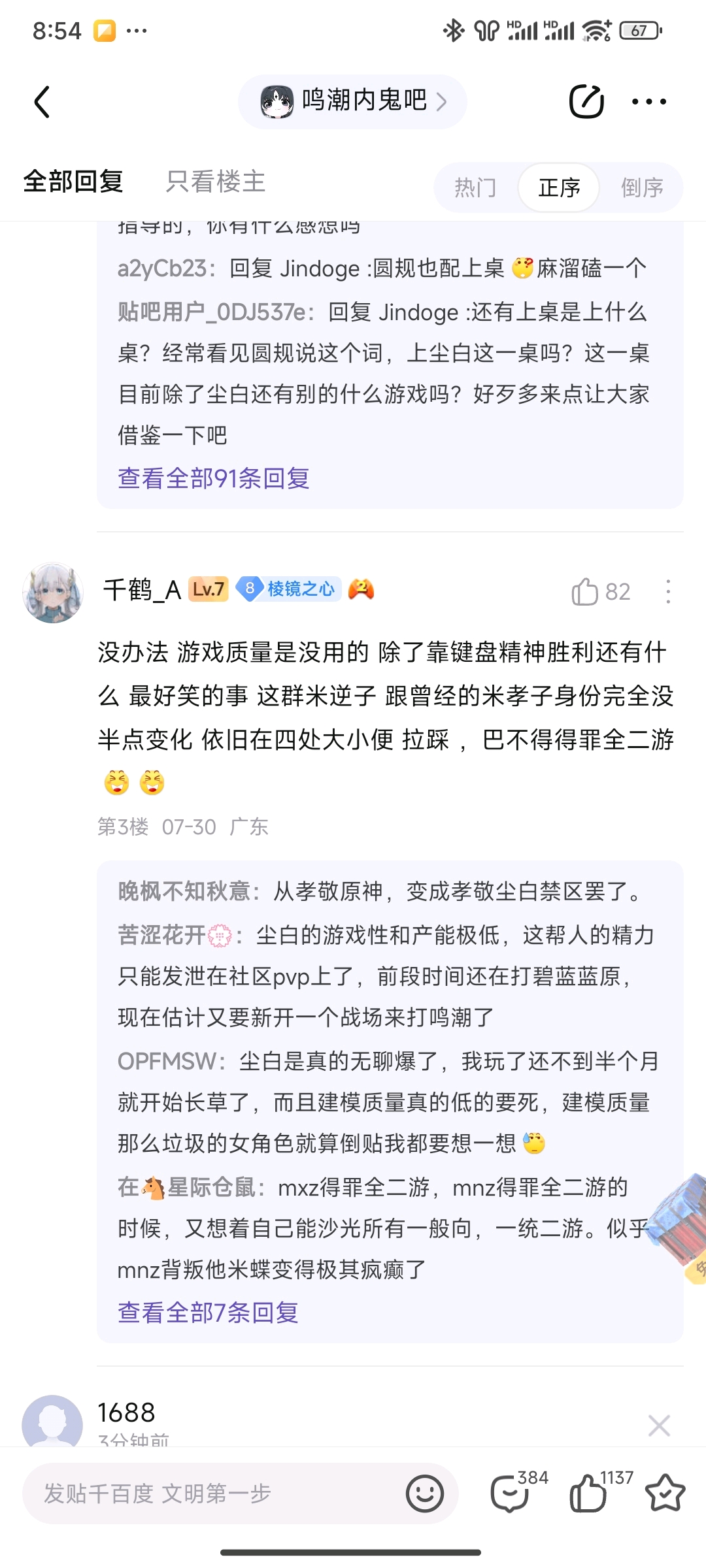This screenshot has height=1568, width=706.
Task: Dismiss the 1688 banner
Action: (659, 1425)
